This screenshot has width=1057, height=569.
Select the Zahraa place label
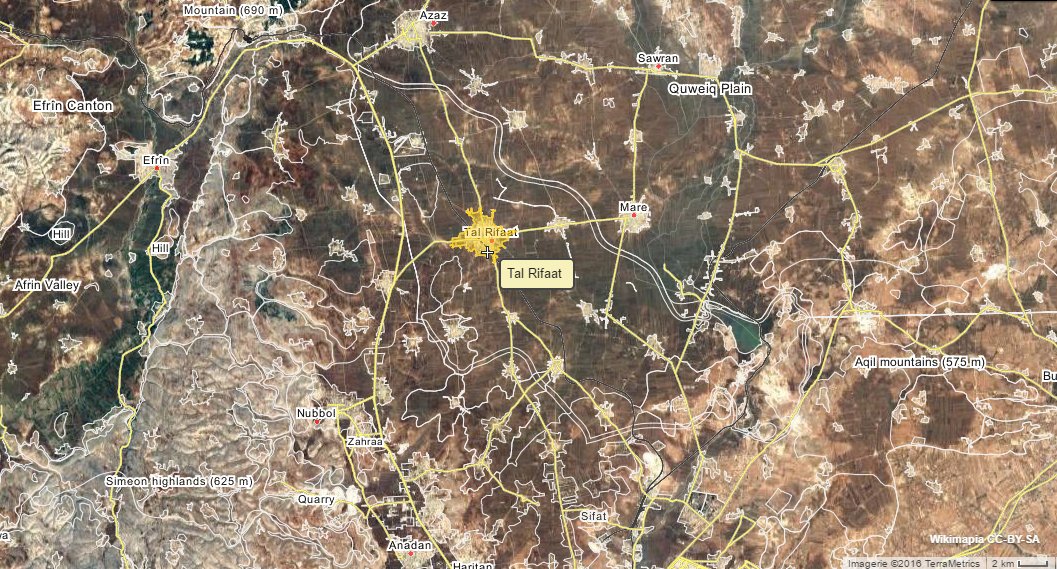[x=363, y=441]
